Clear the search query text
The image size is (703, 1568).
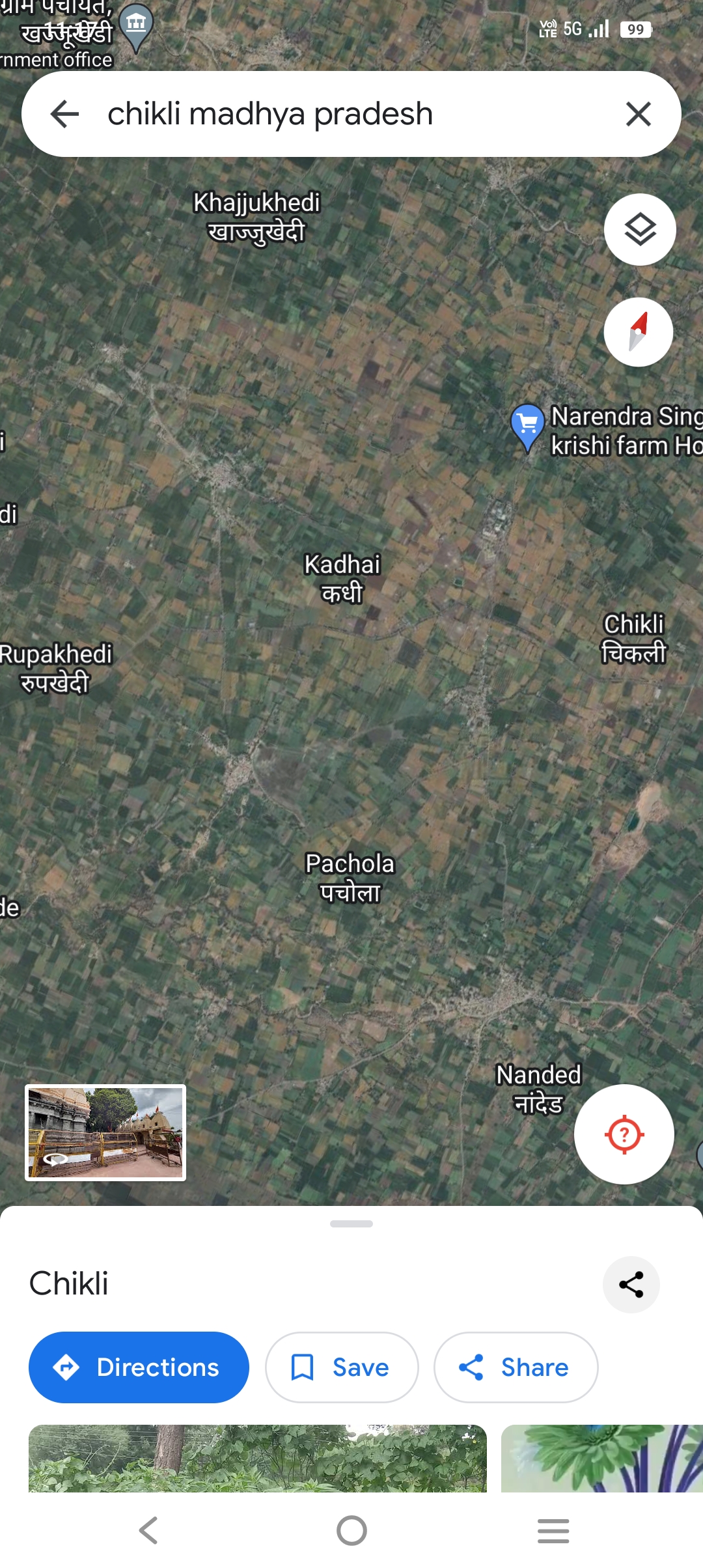(638, 114)
